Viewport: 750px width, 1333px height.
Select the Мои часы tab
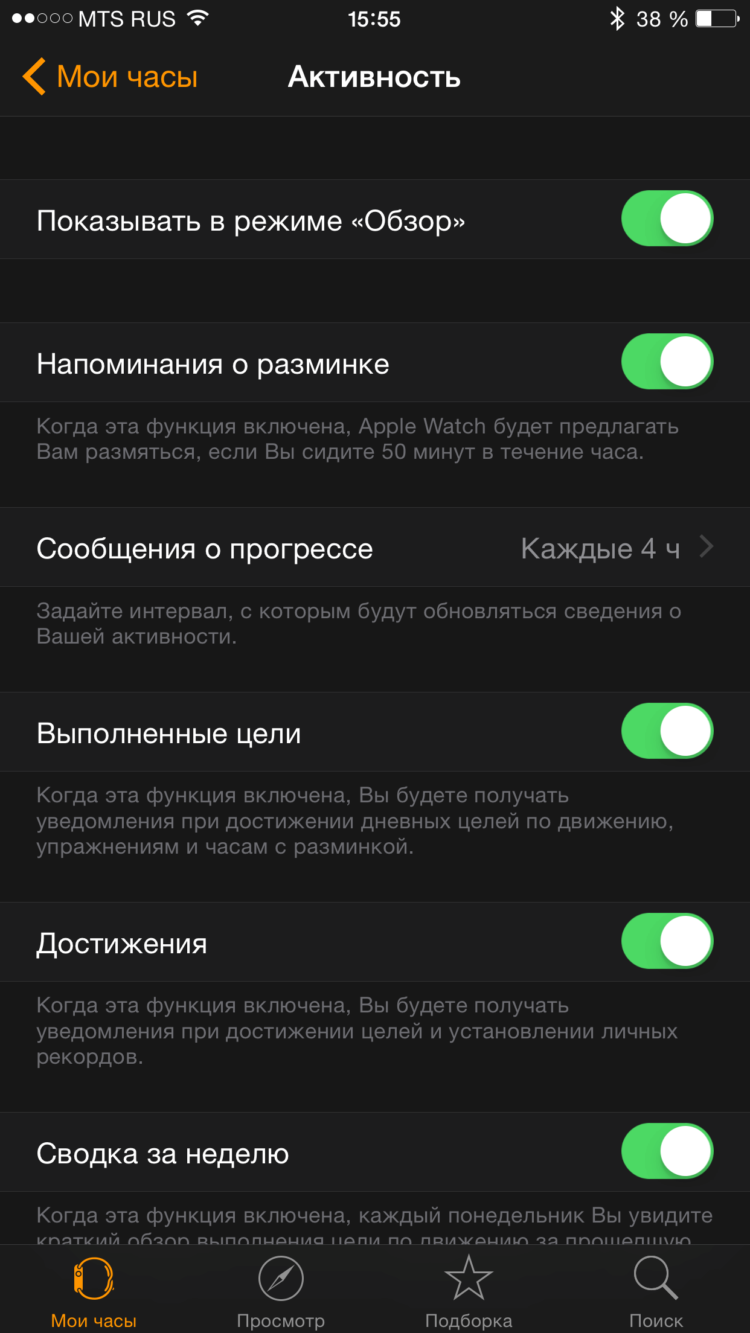point(94,1290)
